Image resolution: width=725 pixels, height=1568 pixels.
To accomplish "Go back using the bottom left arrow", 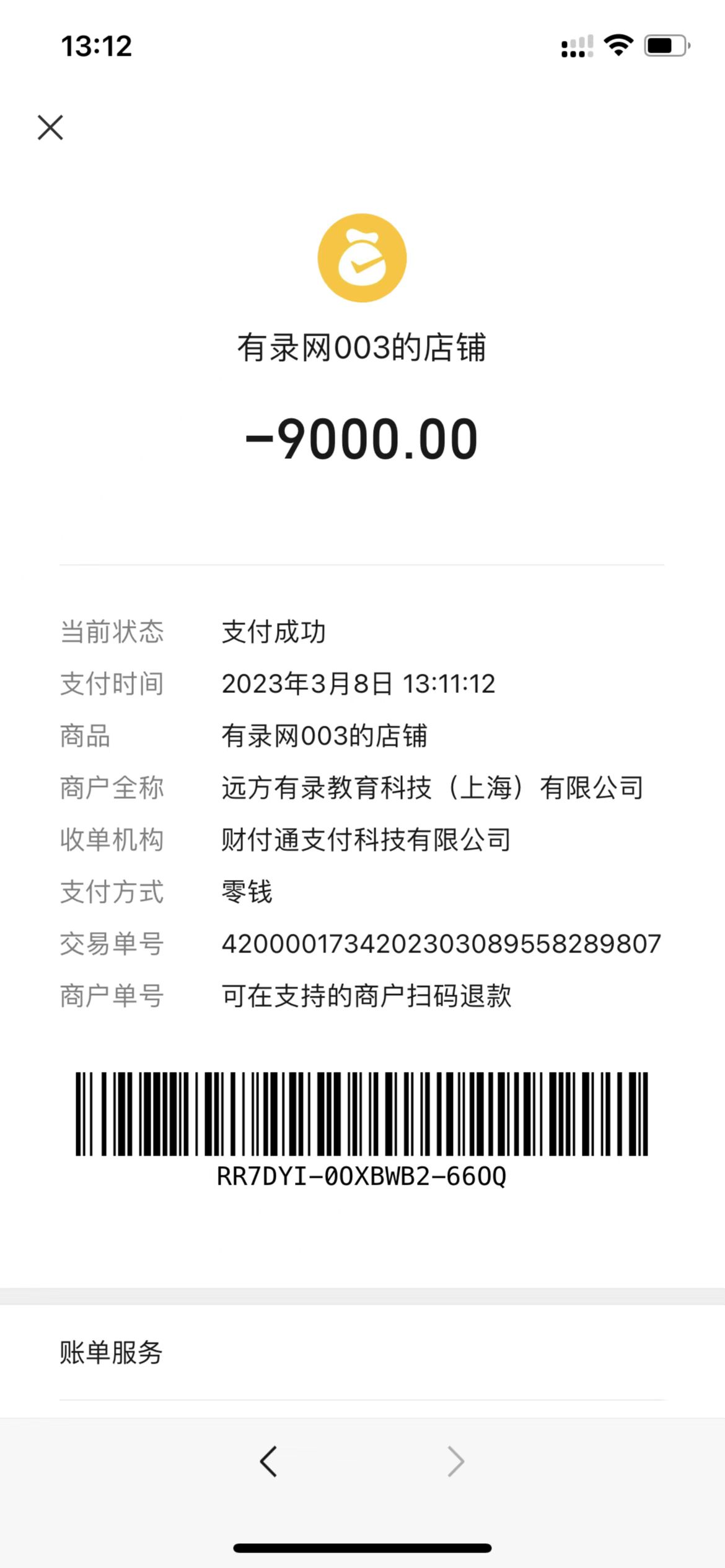I will pos(268,1462).
